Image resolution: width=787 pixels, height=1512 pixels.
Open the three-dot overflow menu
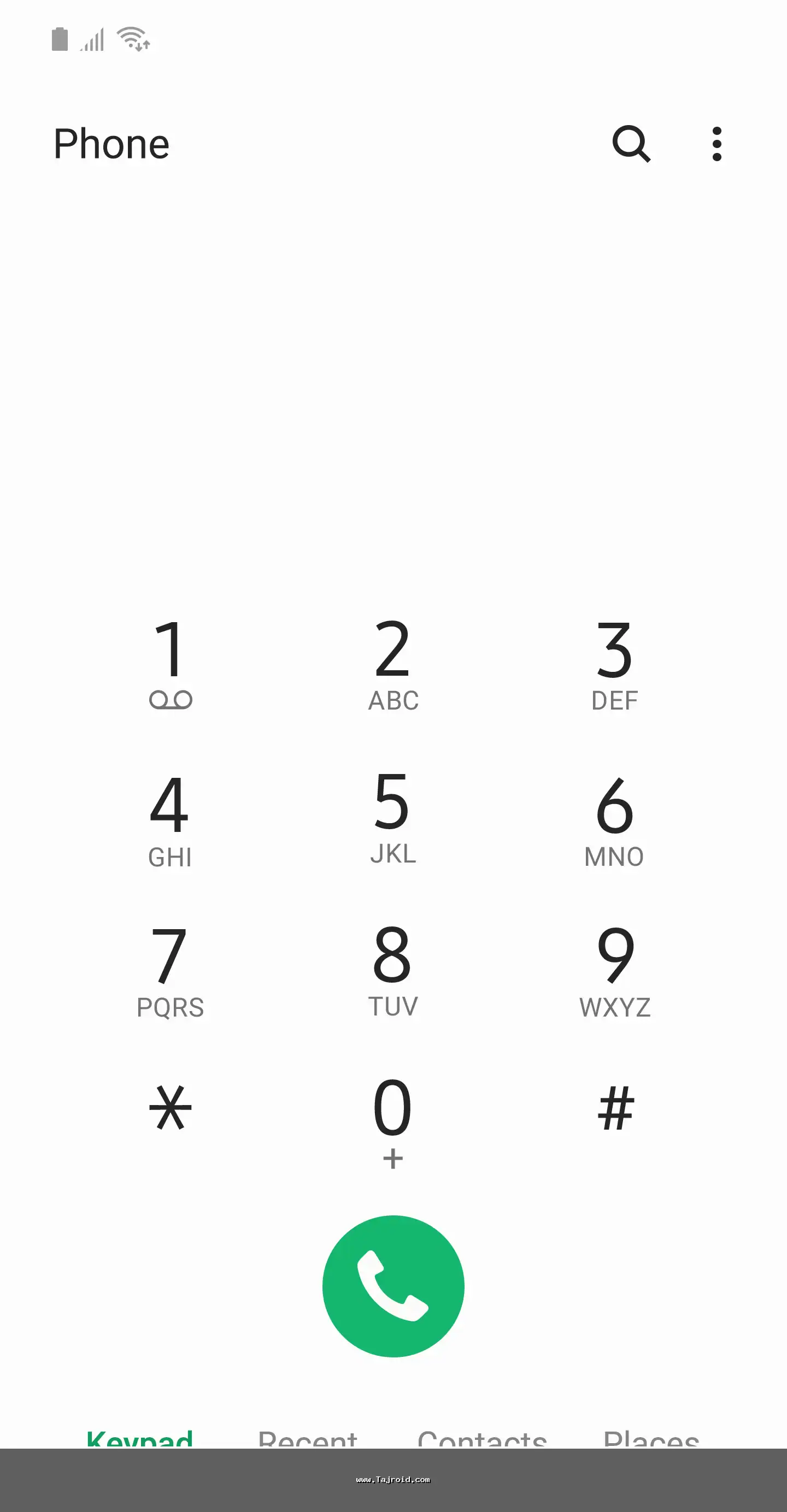716,144
